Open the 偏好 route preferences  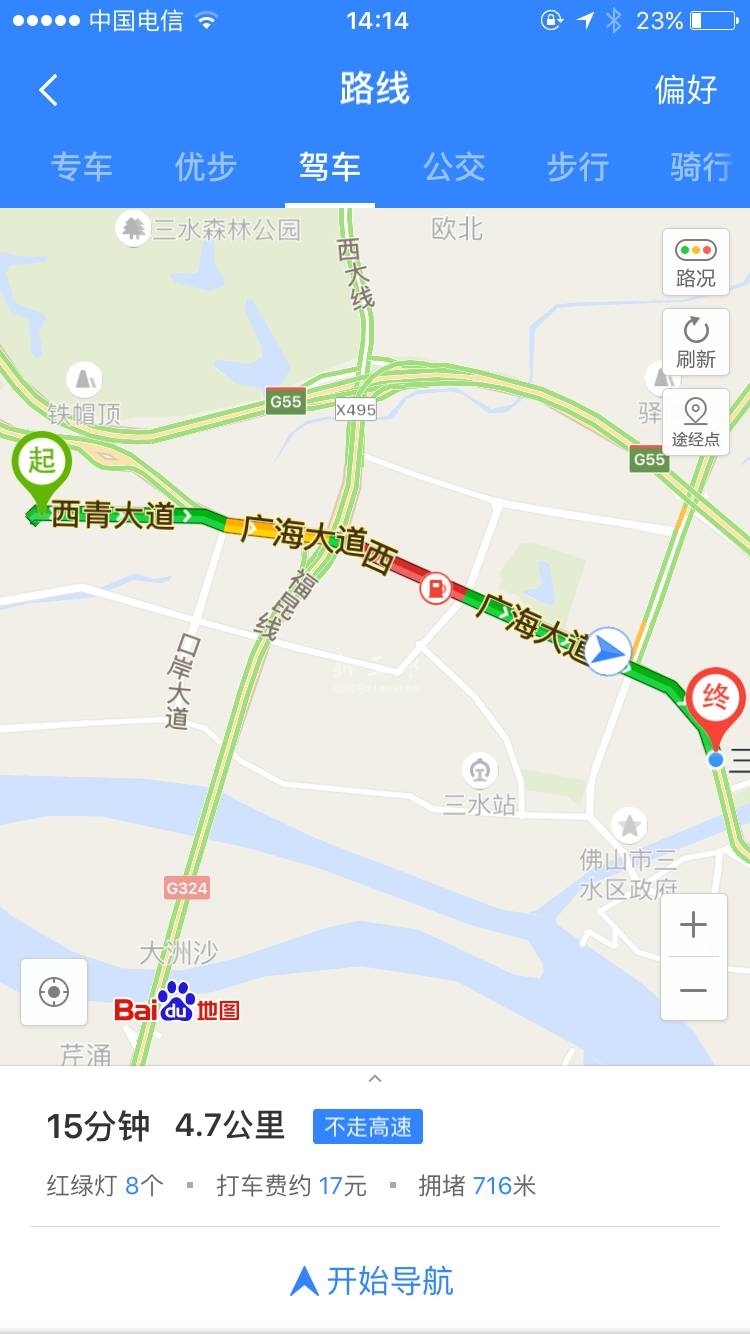click(686, 90)
